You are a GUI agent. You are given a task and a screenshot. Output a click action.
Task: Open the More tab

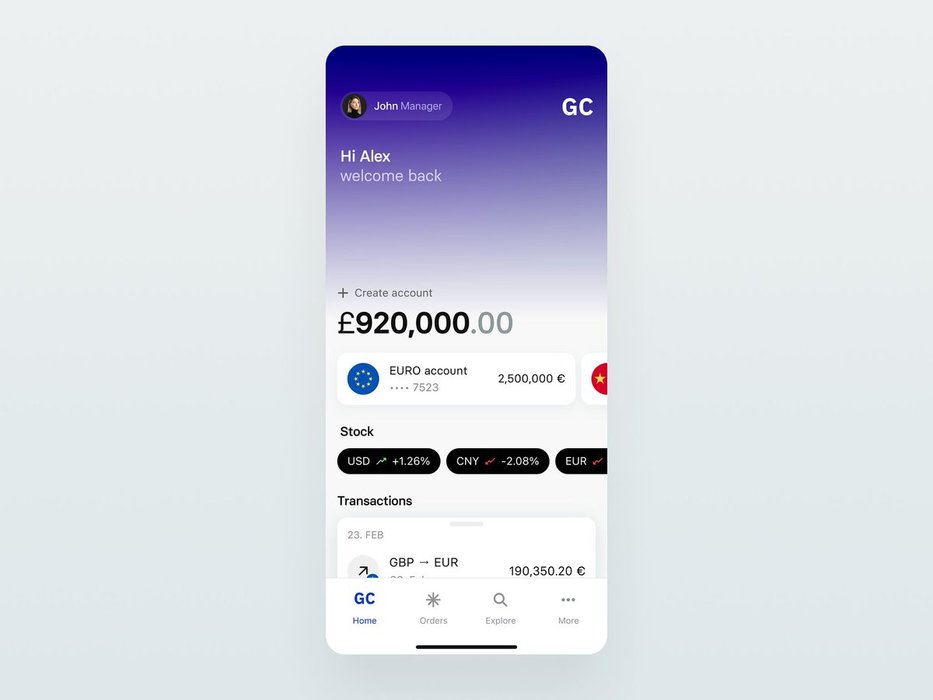(x=568, y=607)
